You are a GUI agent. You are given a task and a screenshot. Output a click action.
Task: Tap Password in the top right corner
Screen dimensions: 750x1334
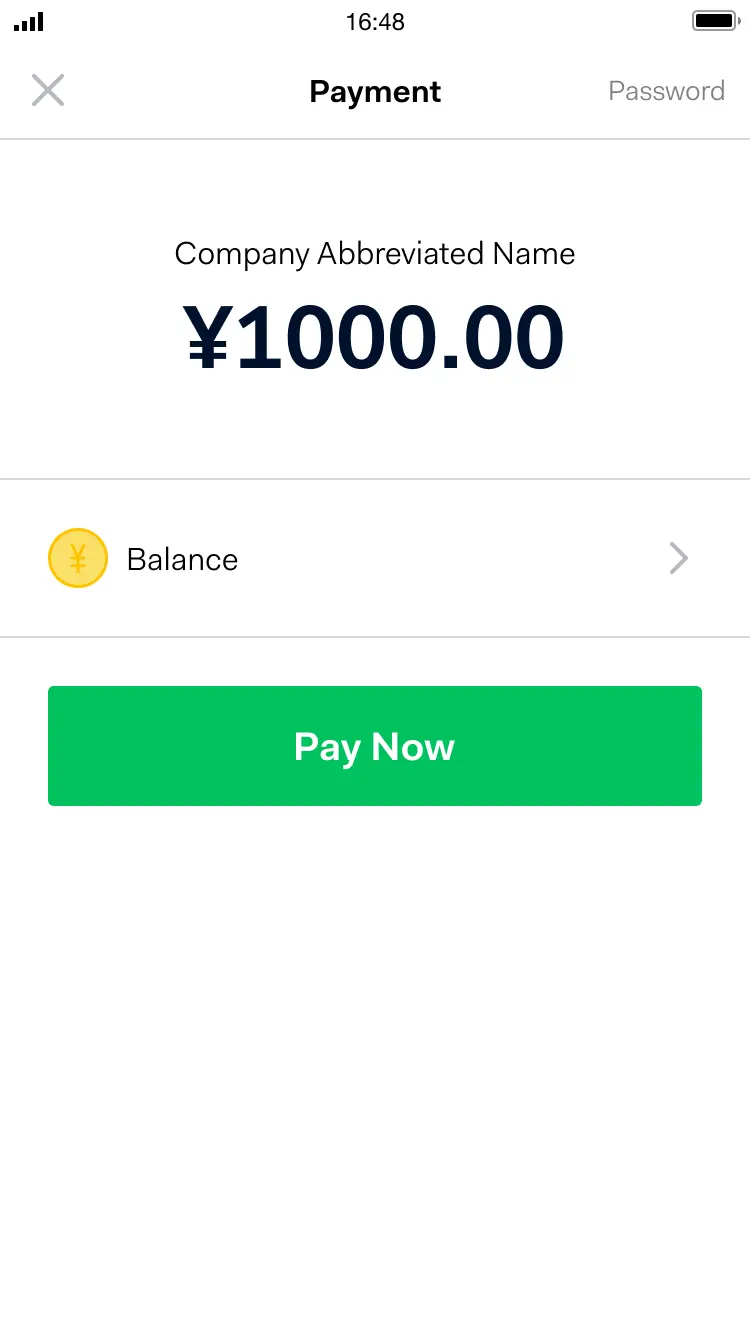(666, 91)
